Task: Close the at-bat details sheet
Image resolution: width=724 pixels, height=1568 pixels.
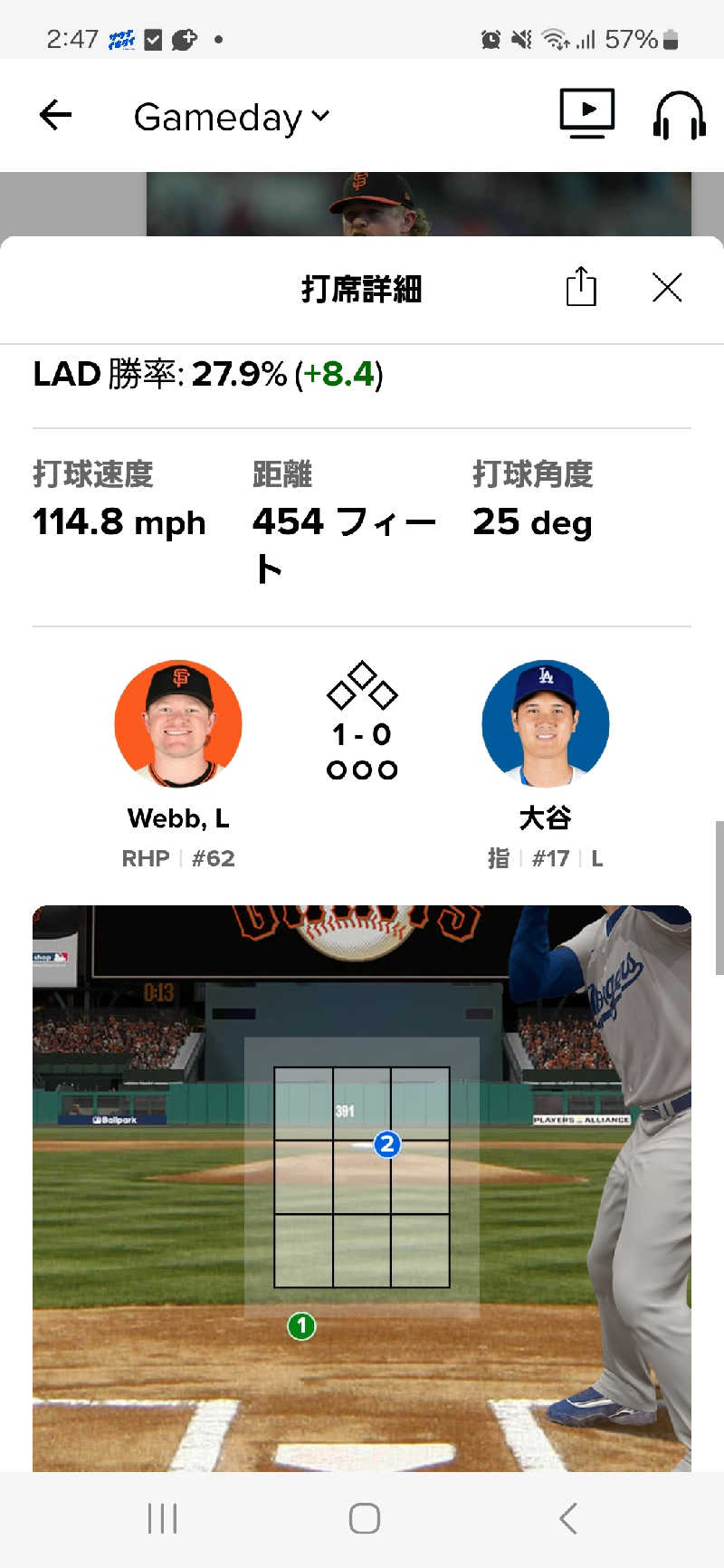Action: [x=667, y=288]
